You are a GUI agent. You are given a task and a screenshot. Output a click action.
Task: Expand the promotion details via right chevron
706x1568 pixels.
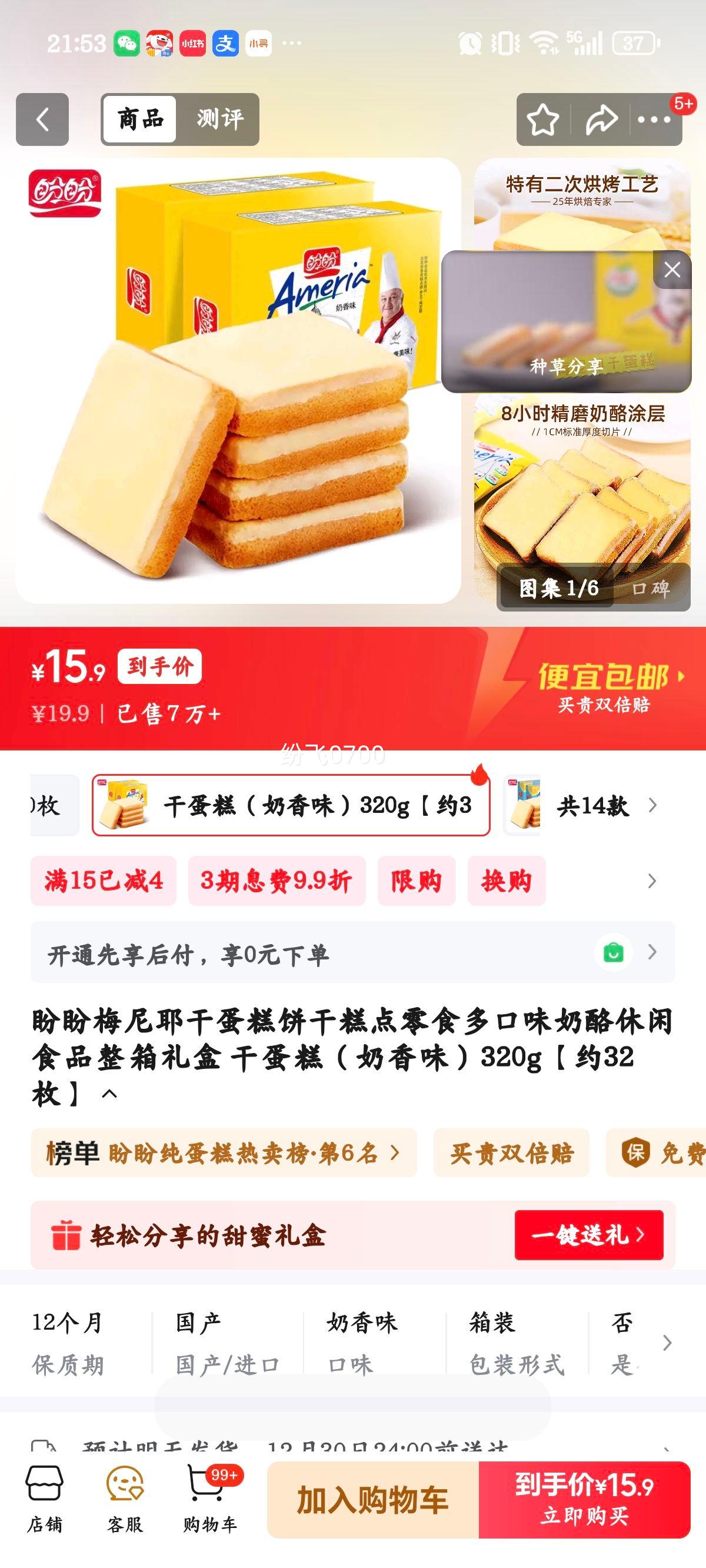tap(651, 880)
